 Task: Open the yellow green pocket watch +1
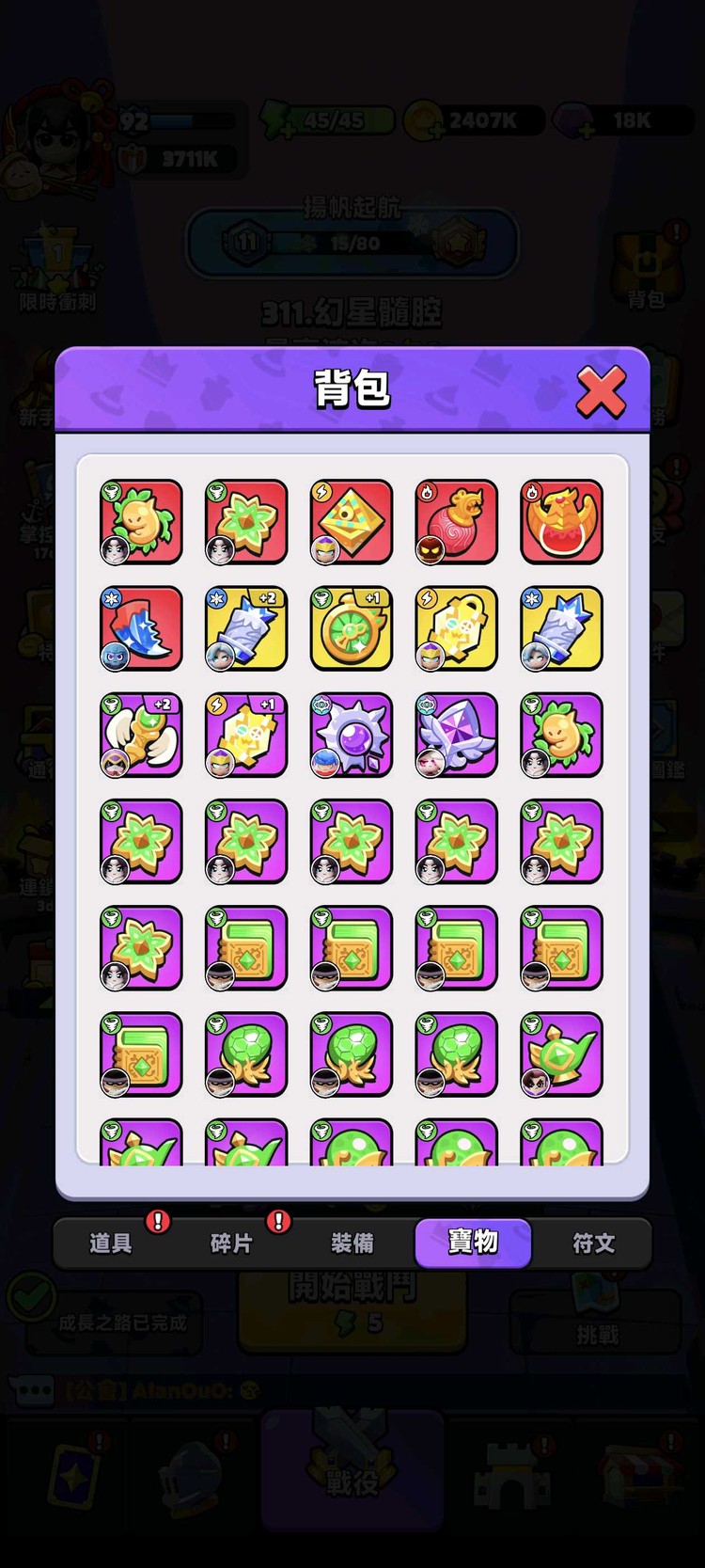click(x=352, y=628)
